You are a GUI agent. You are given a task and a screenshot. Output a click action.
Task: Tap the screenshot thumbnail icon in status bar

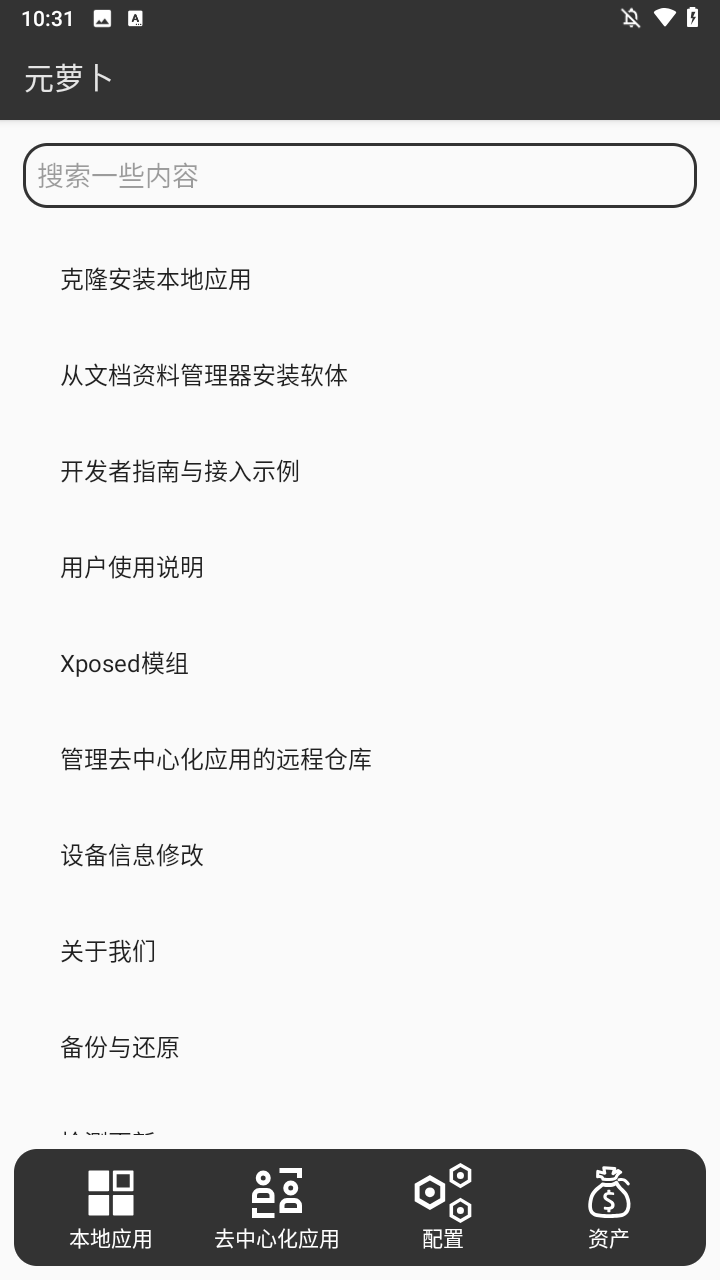[x=101, y=18]
